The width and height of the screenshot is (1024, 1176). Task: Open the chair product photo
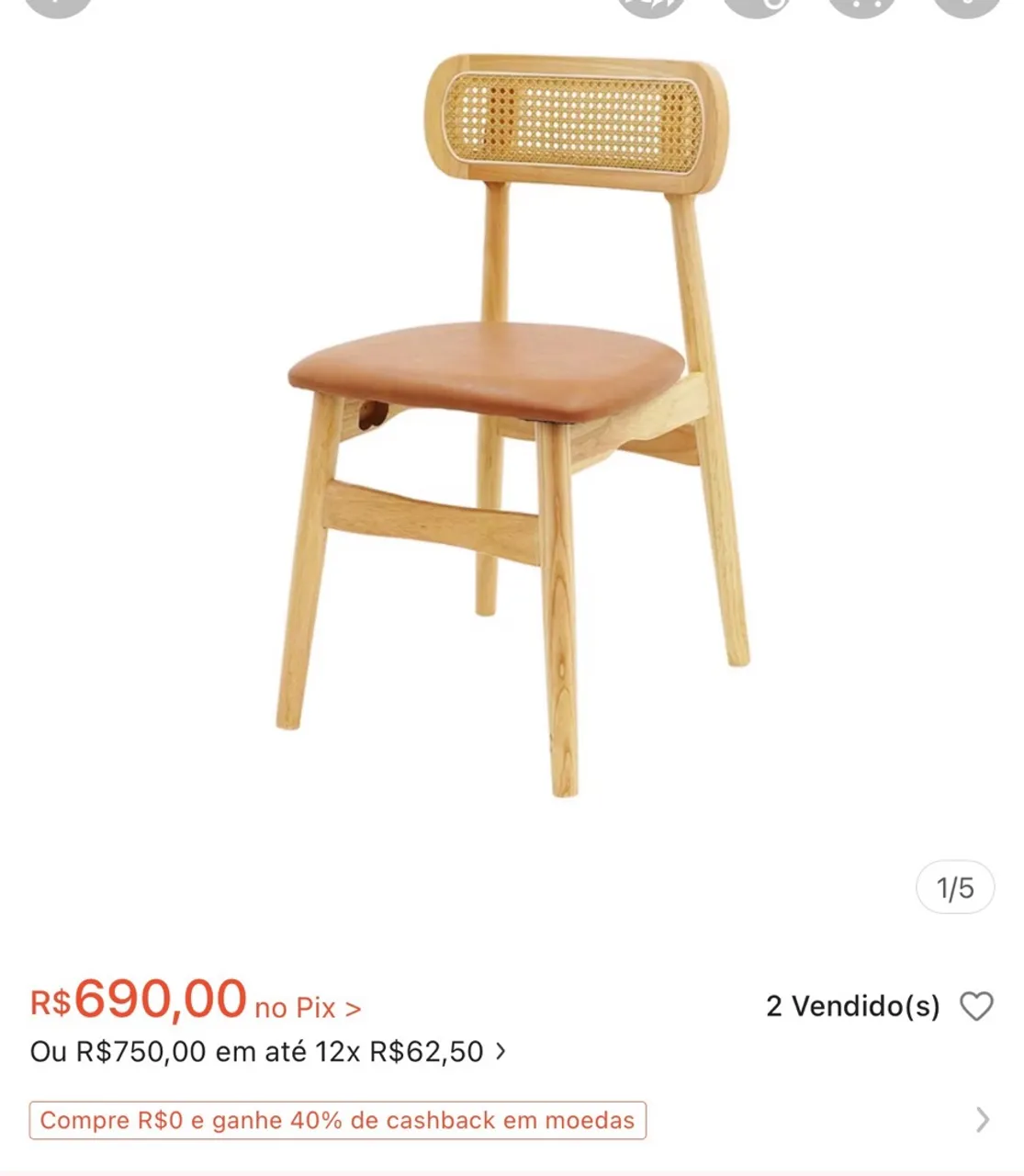tap(512, 424)
